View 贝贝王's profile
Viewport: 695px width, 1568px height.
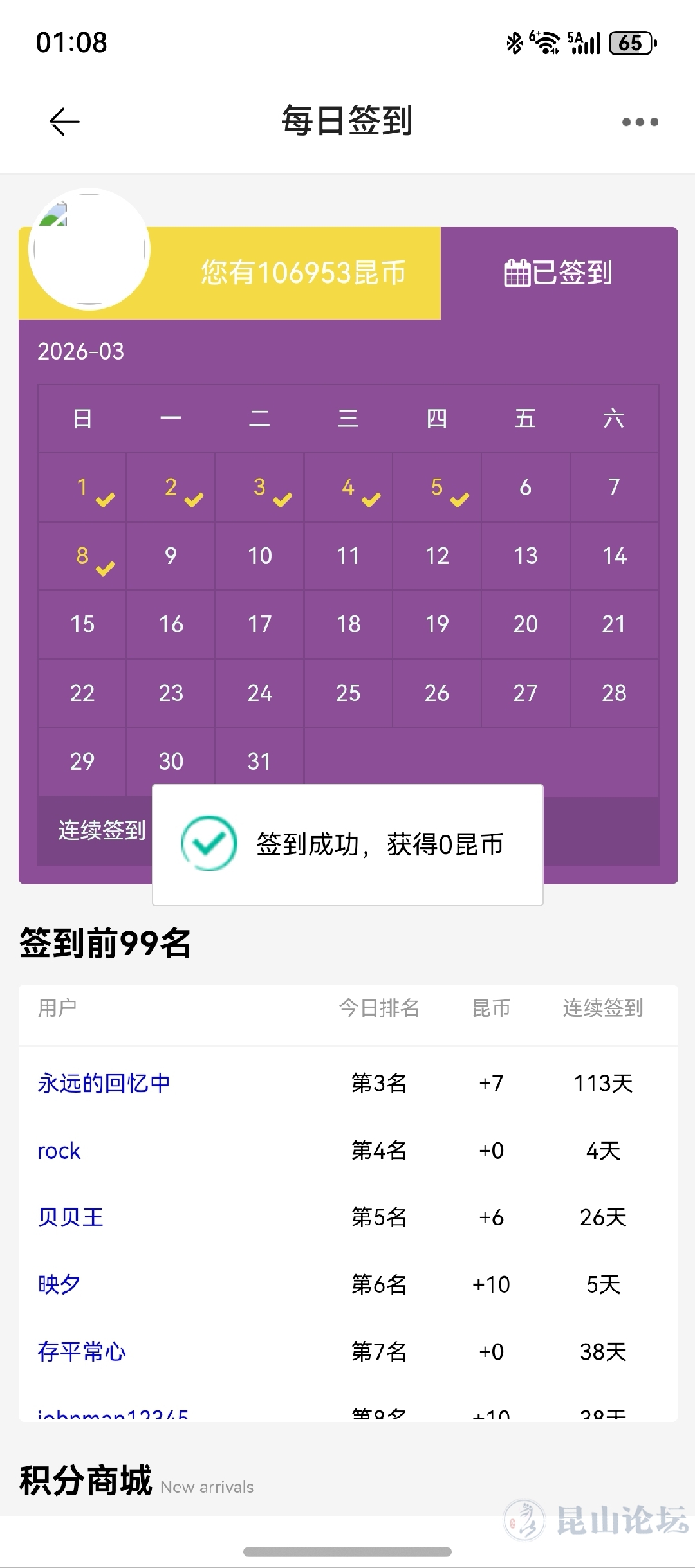(71, 1217)
